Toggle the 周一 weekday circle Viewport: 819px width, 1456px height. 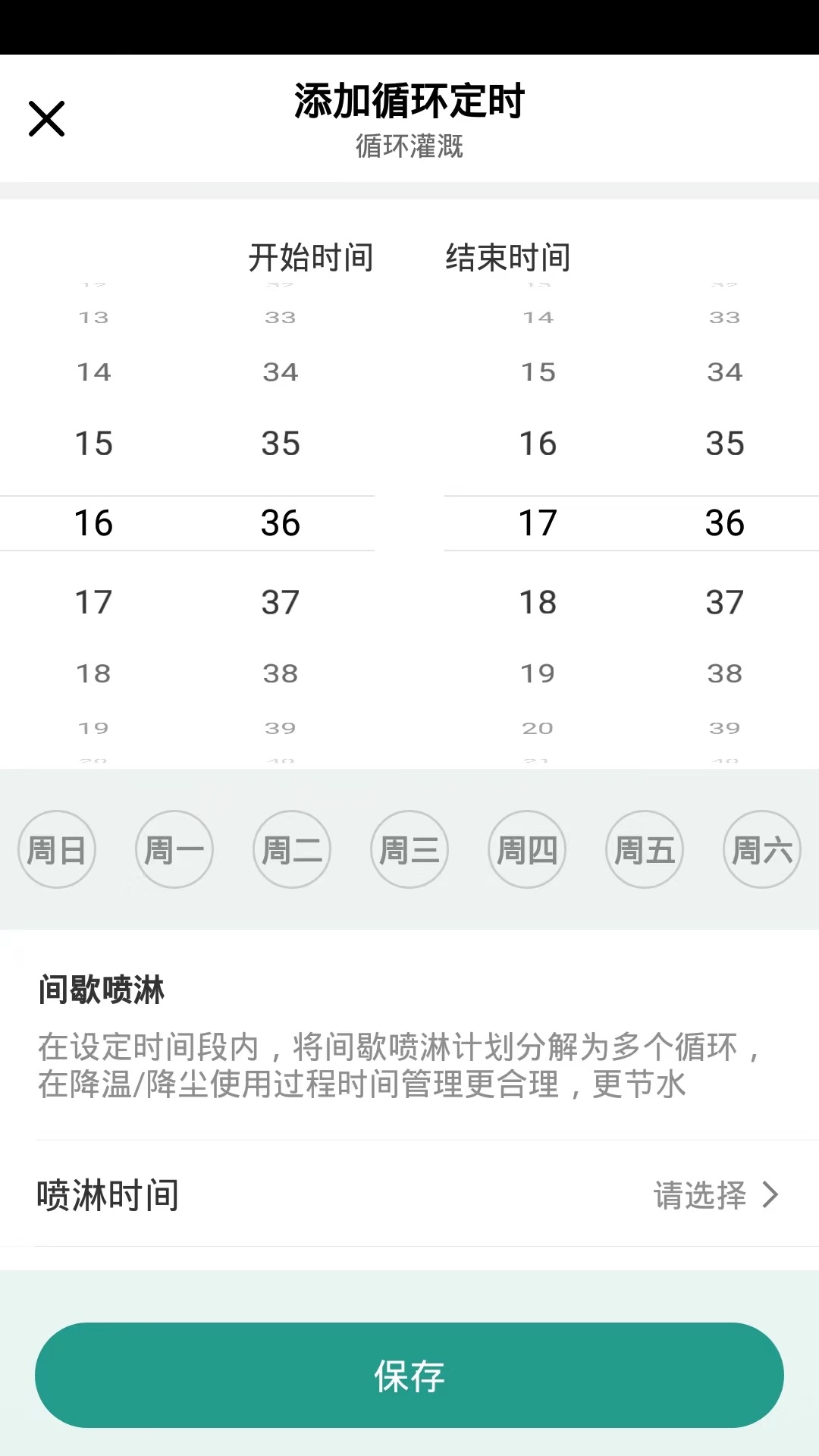pos(174,849)
